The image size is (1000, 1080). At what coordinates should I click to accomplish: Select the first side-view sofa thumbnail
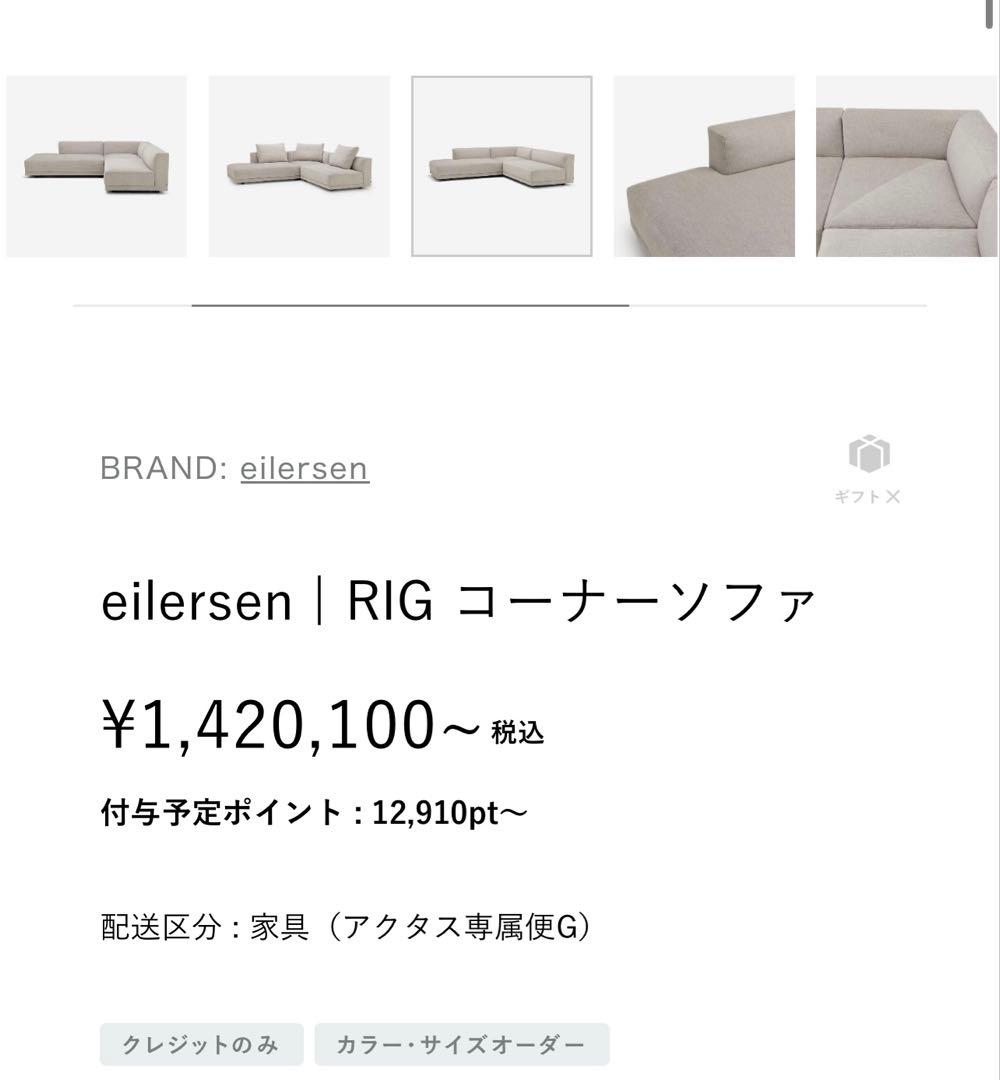pos(95,167)
